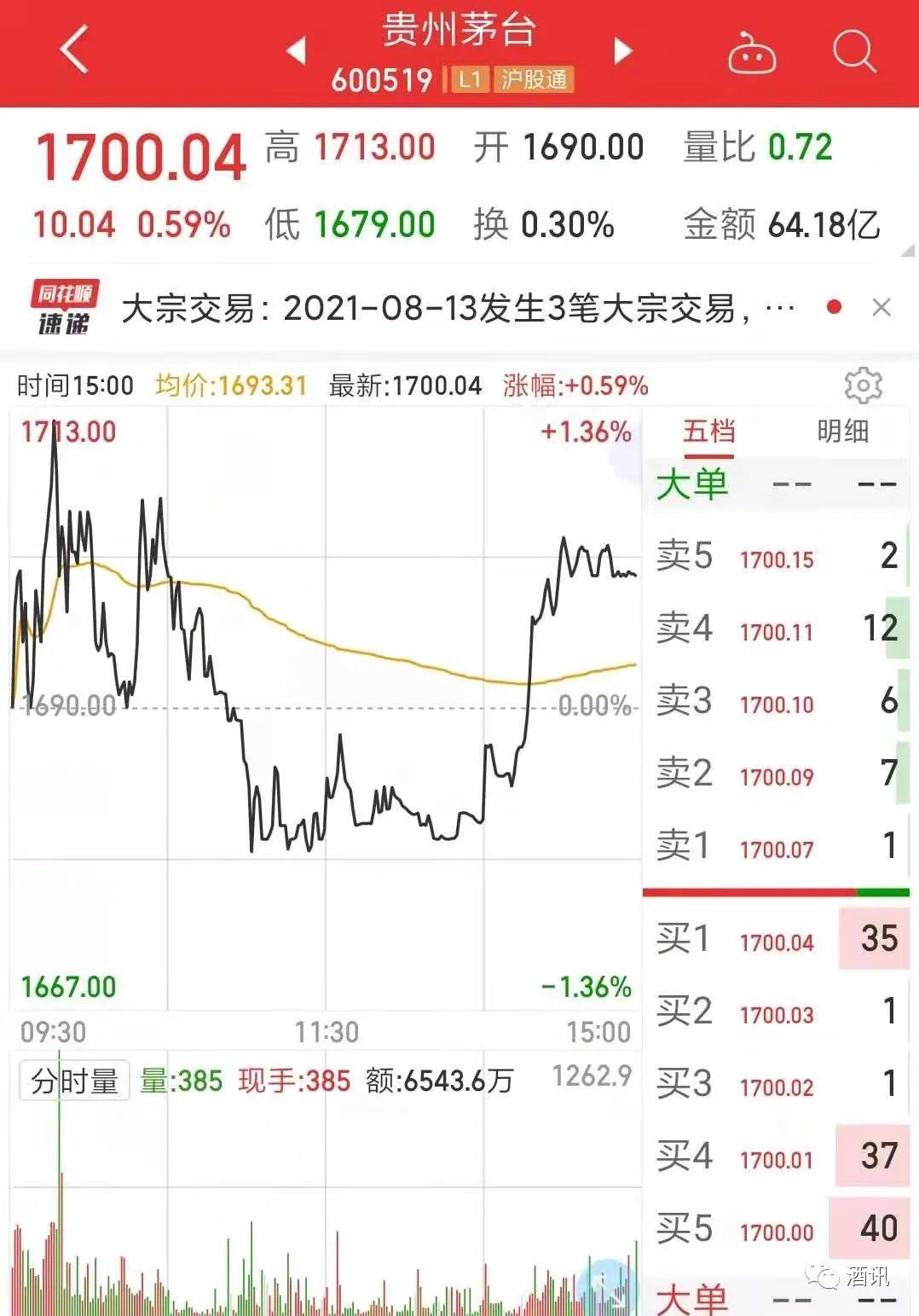The width and height of the screenshot is (919, 1316).
Task: Switch to the previous stock
Action: (x=297, y=50)
